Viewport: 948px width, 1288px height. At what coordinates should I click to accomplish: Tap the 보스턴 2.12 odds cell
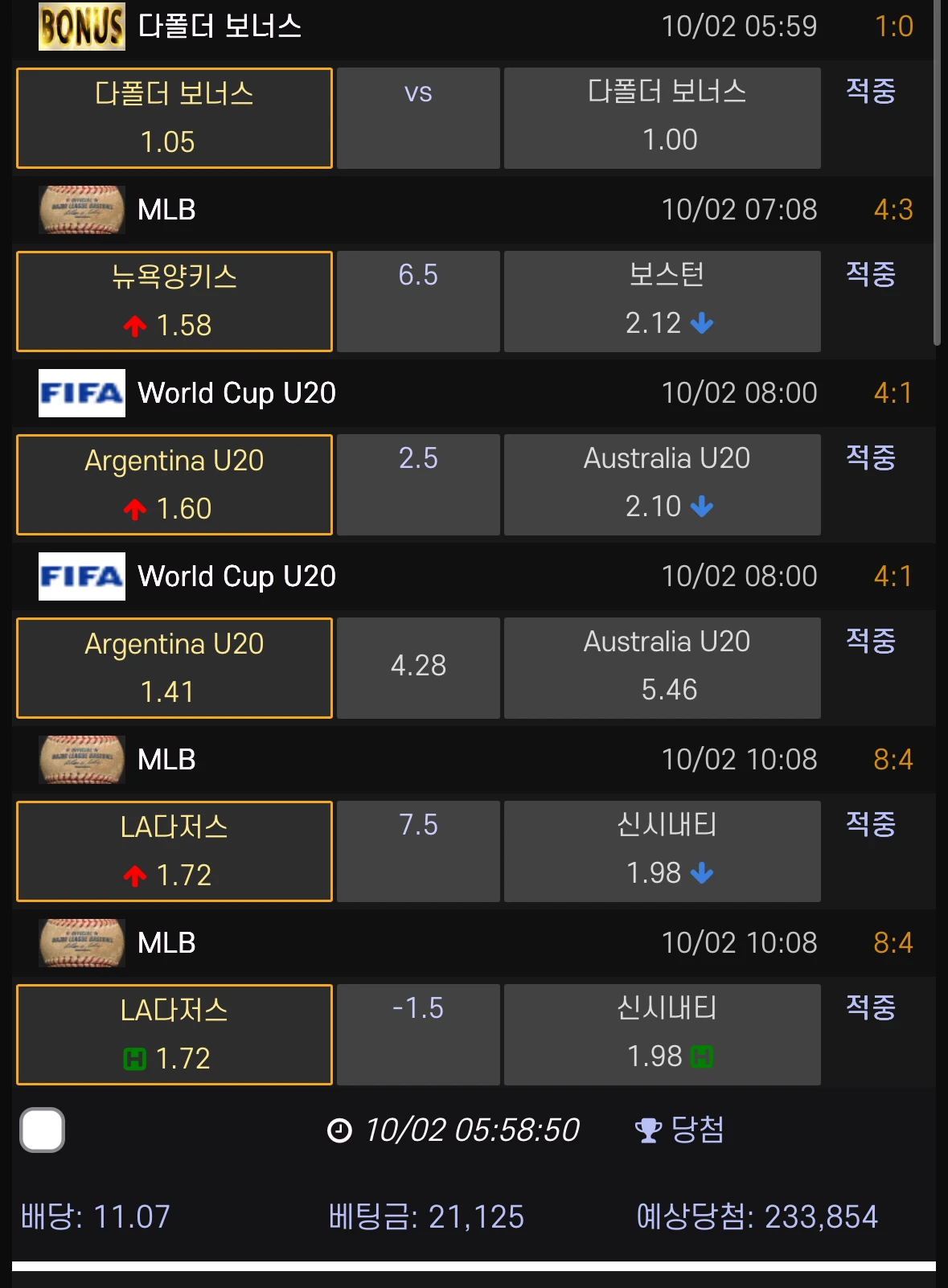coord(662,301)
